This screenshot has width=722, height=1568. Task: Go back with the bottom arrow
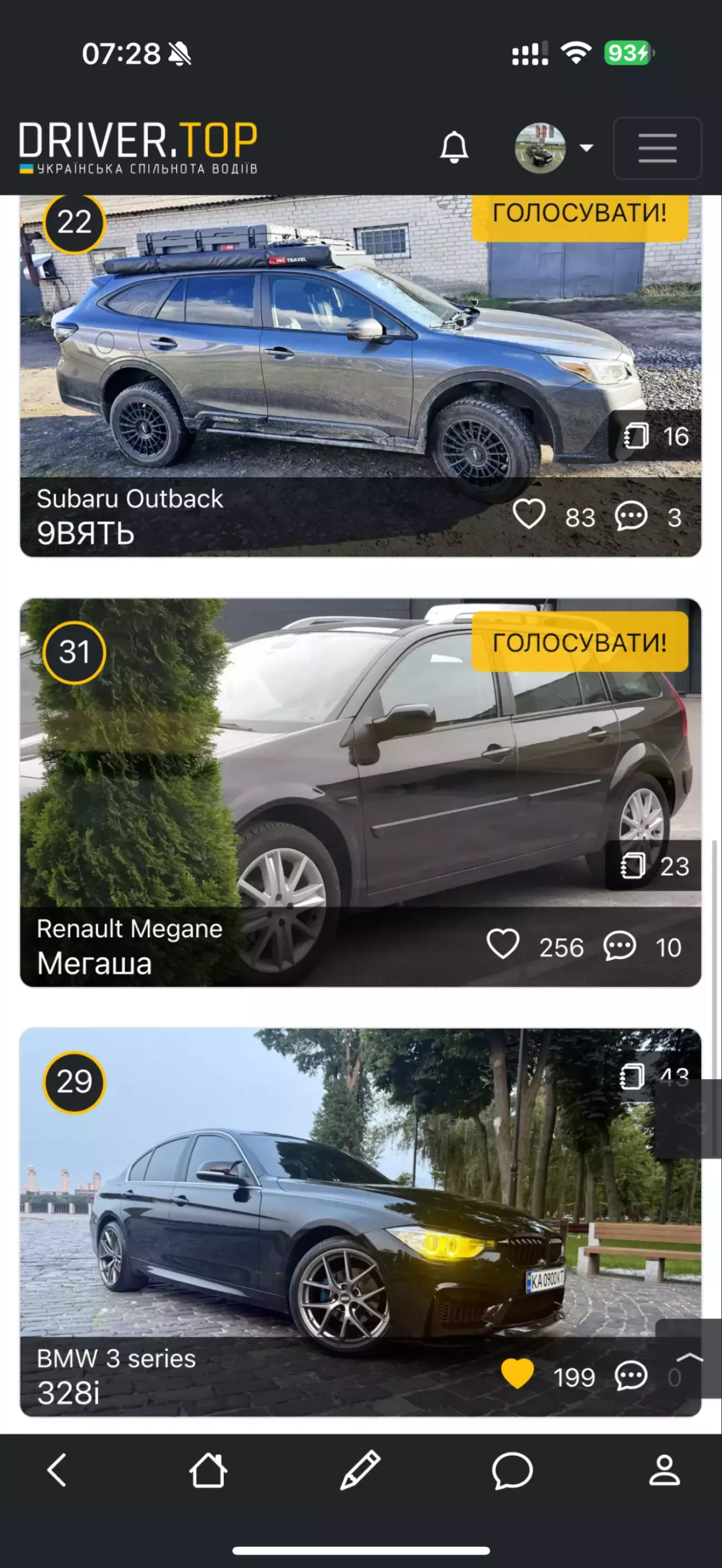pyautogui.click(x=57, y=1471)
